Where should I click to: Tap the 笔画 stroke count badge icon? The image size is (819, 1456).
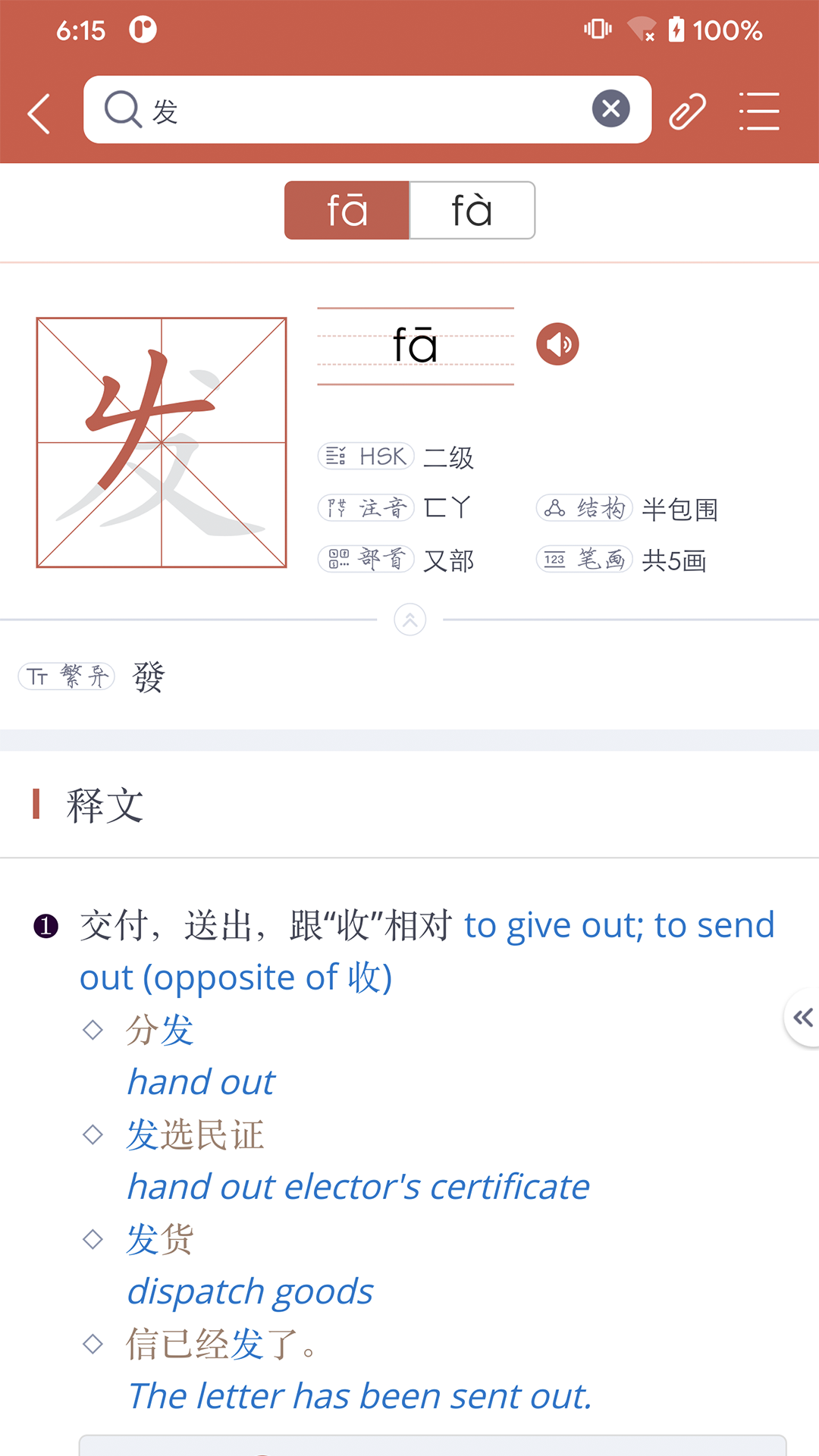585,559
